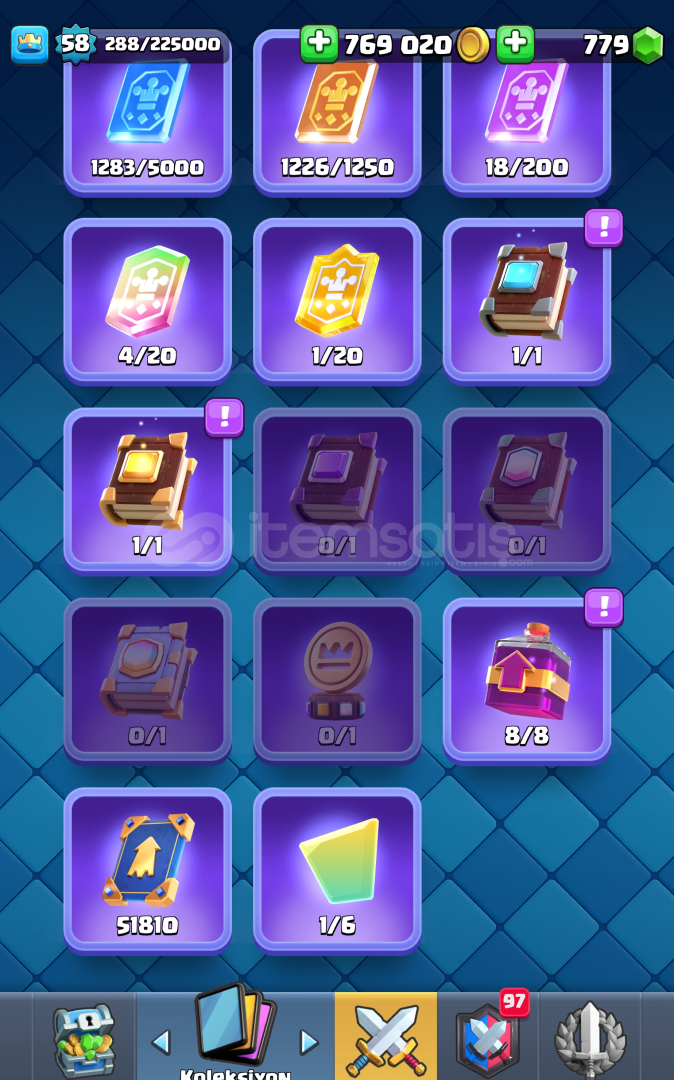The height and width of the screenshot is (1080, 674).
Task: Open the purple potion item showing 8/8
Action: tap(527, 681)
